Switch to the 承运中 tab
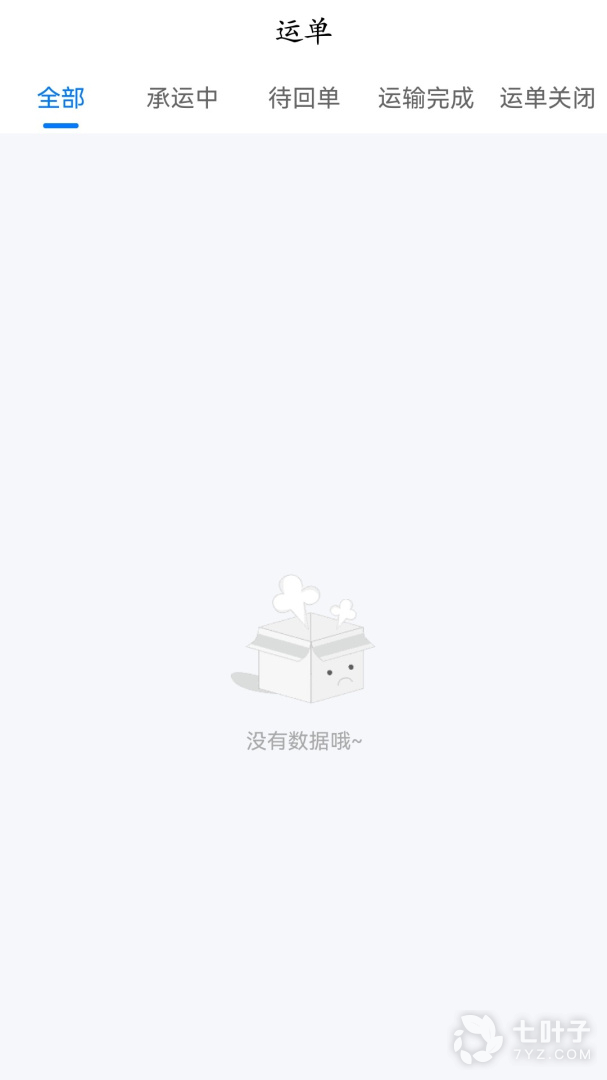 (182, 98)
